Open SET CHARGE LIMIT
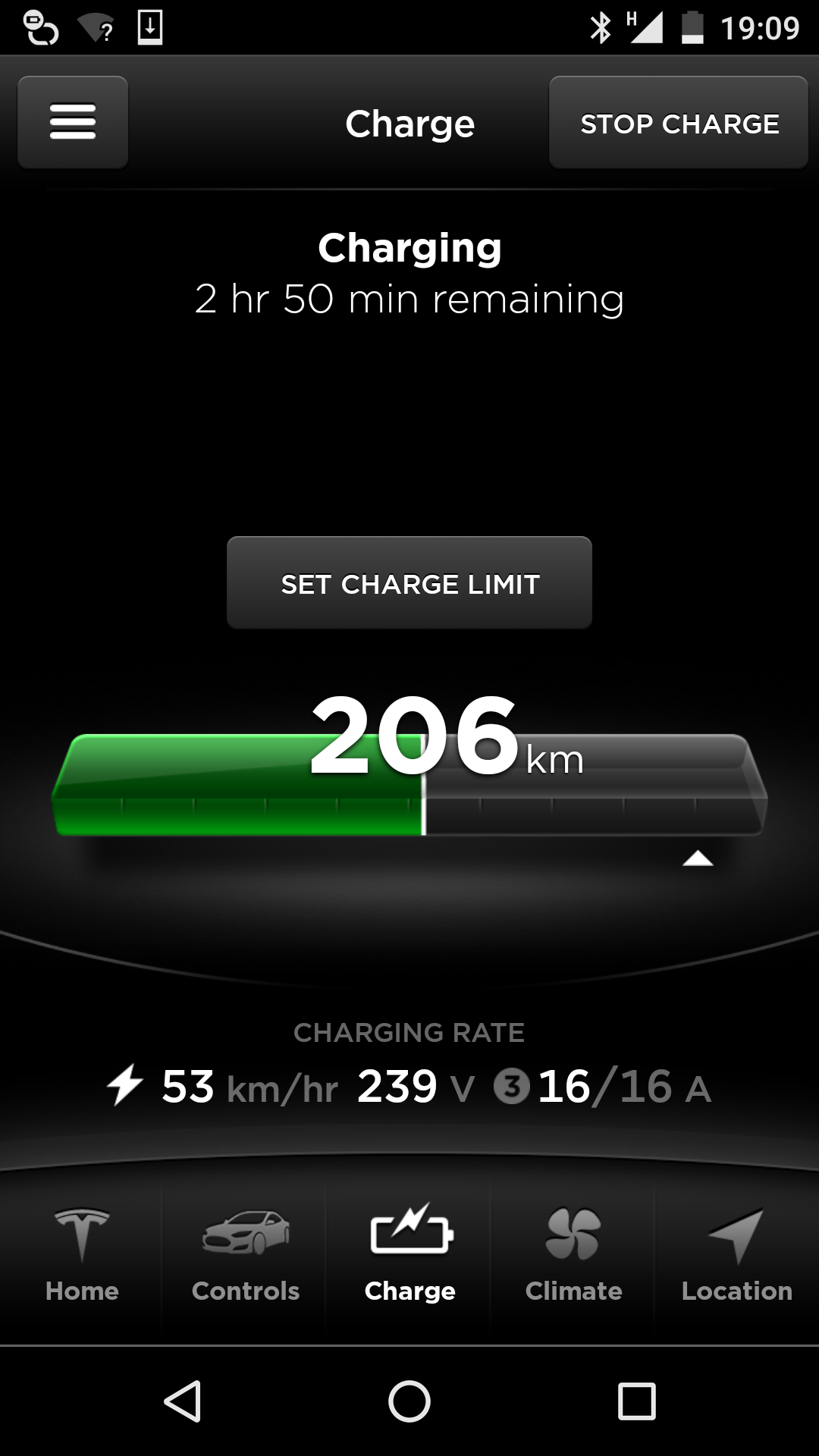Viewport: 819px width, 1456px height. 409,583
